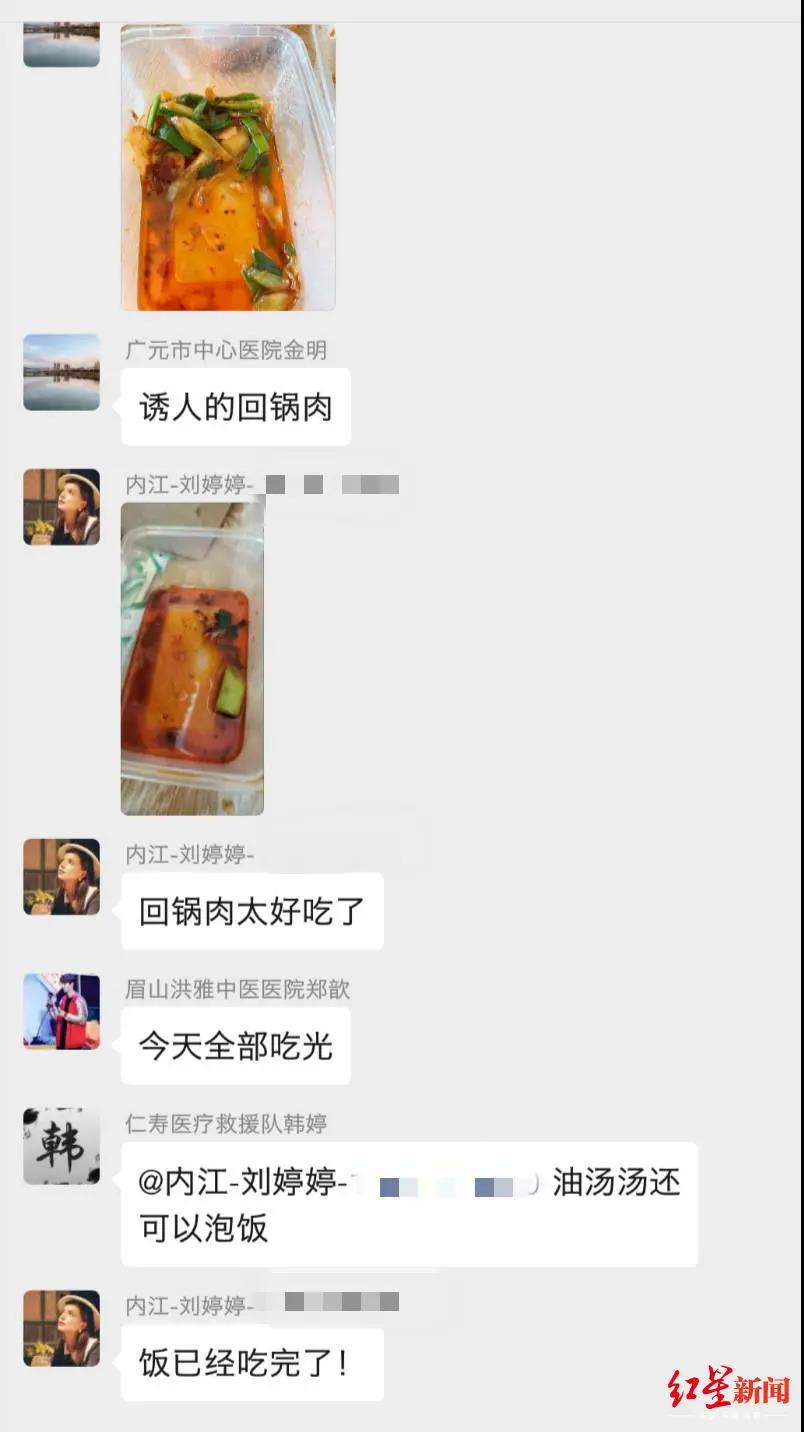
Task: Tap 刘婷婷's avatar beside 回锅肉太好吃了
Action: pos(61,877)
